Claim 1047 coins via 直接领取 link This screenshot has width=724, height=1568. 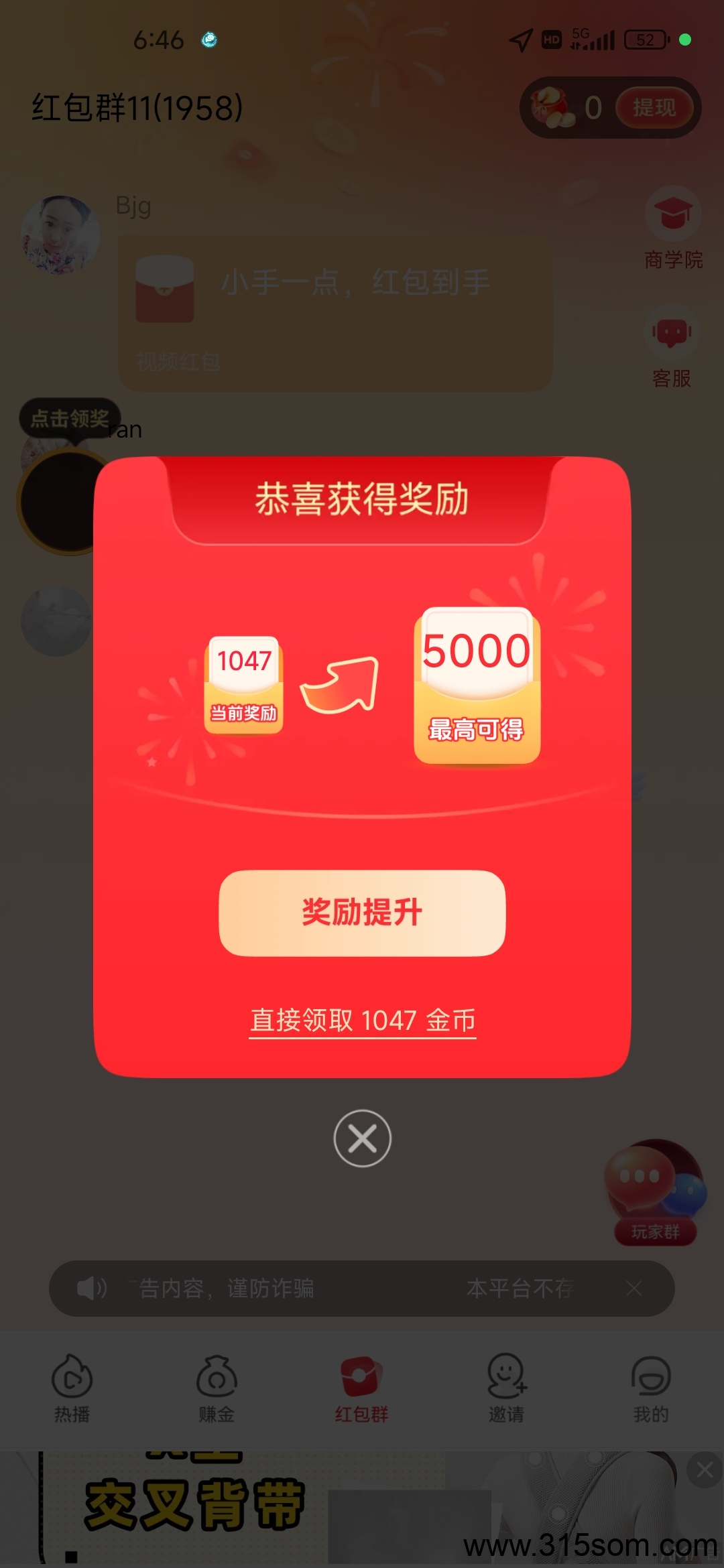pyautogui.click(x=363, y=1021)
